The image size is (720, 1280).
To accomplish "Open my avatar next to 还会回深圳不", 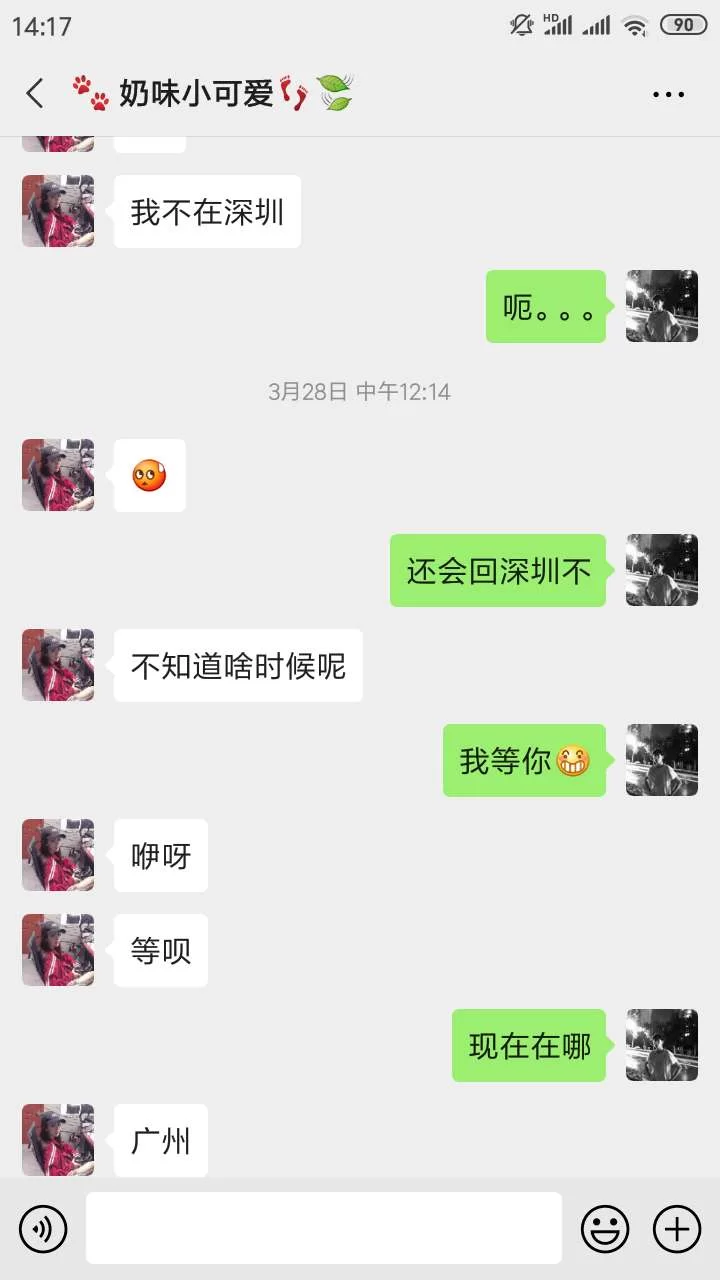I will [662, 570].
